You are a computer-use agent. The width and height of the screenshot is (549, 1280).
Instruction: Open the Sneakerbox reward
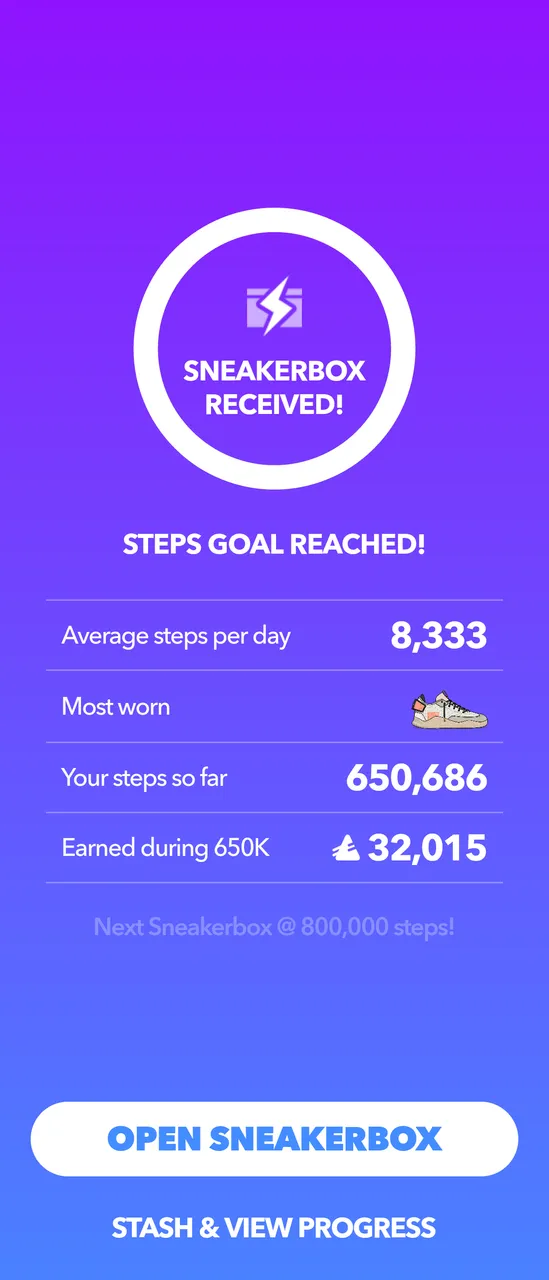[x=274, y=1139]
